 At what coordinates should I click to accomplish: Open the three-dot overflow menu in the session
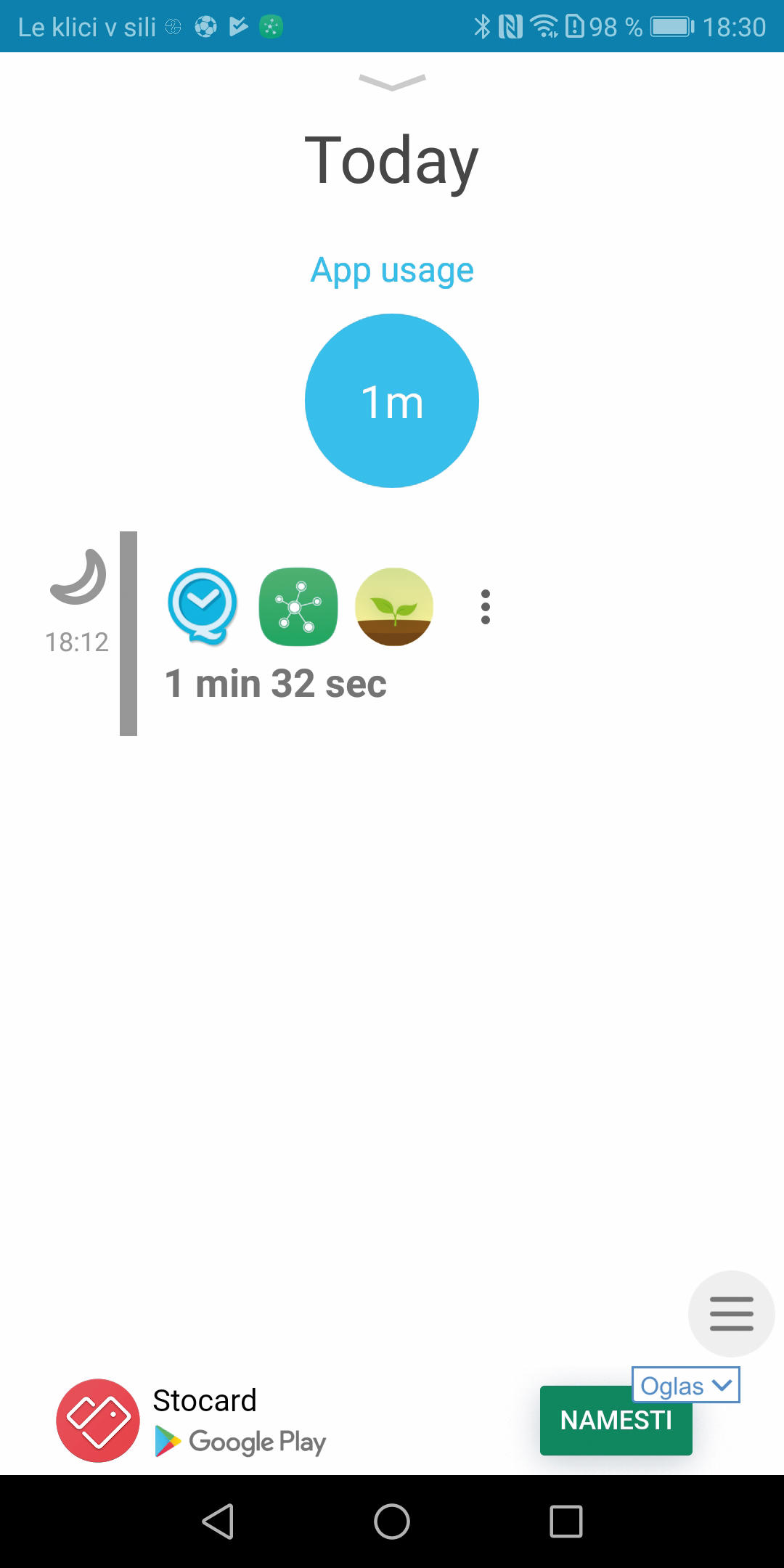click(486, 606)
